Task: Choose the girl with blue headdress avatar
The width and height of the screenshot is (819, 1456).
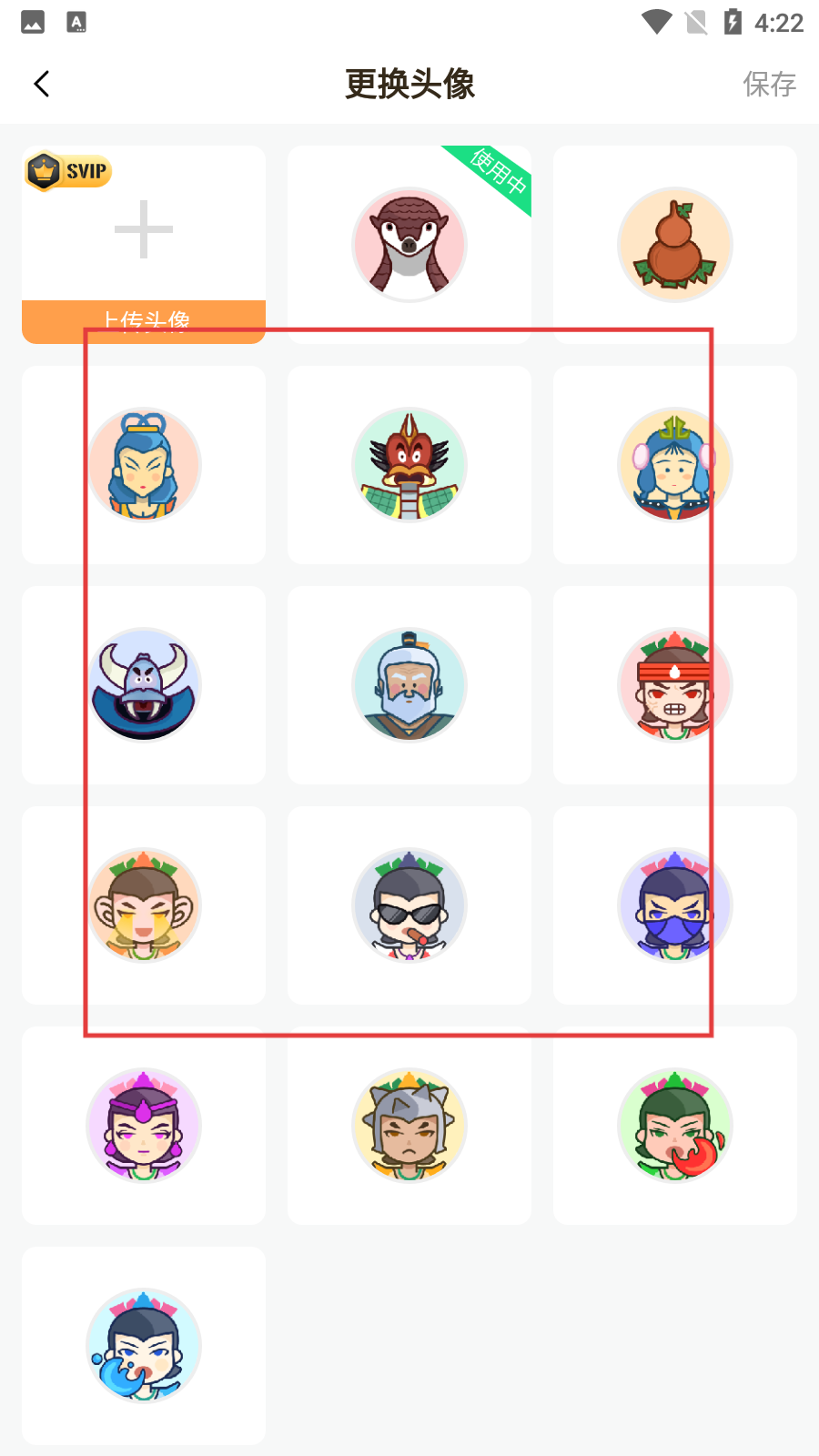Action: pyautogui.click(x=675, y=465)
